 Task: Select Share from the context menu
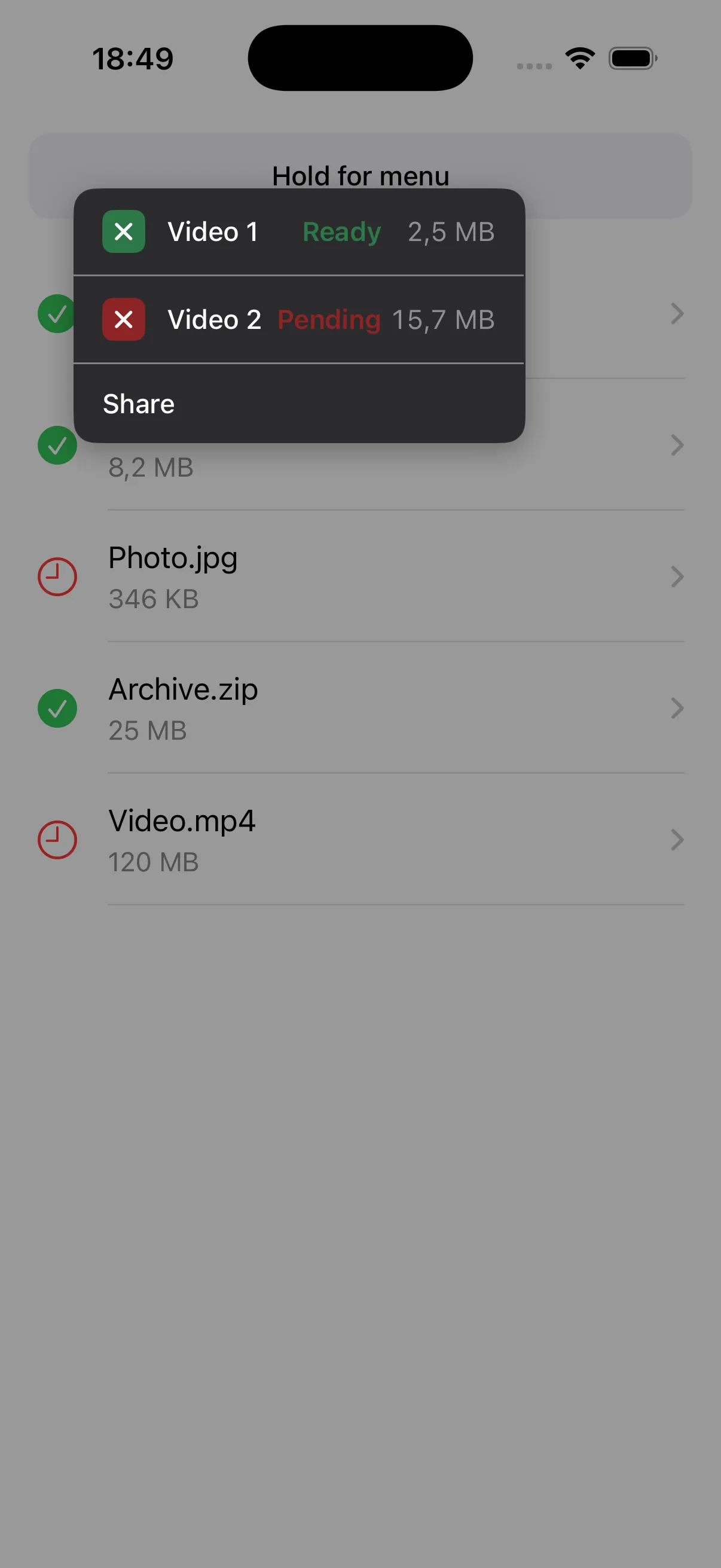(139, 404)
